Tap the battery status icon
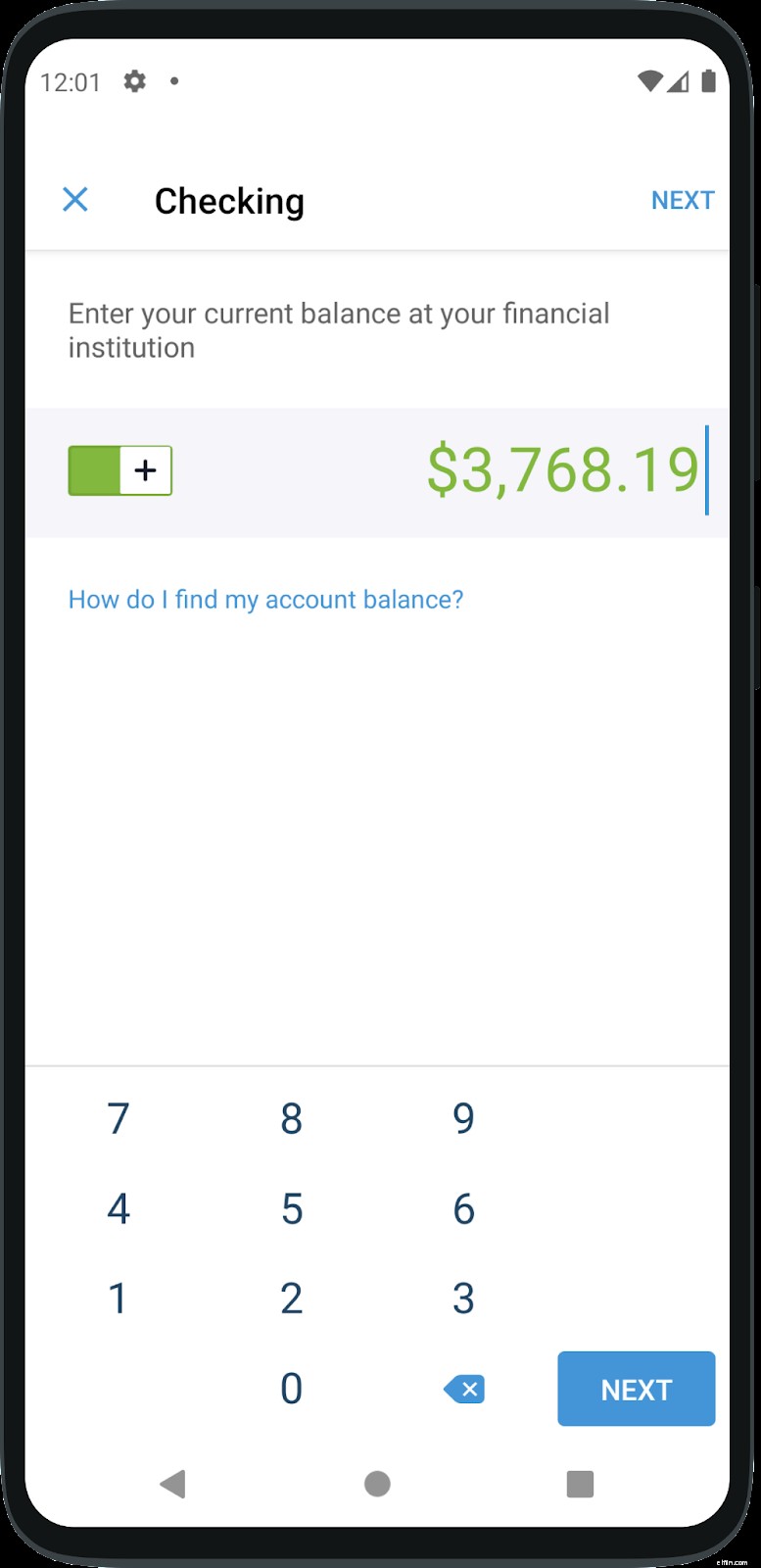Viewport: 761px width, 1568px height. coord(708,82)
